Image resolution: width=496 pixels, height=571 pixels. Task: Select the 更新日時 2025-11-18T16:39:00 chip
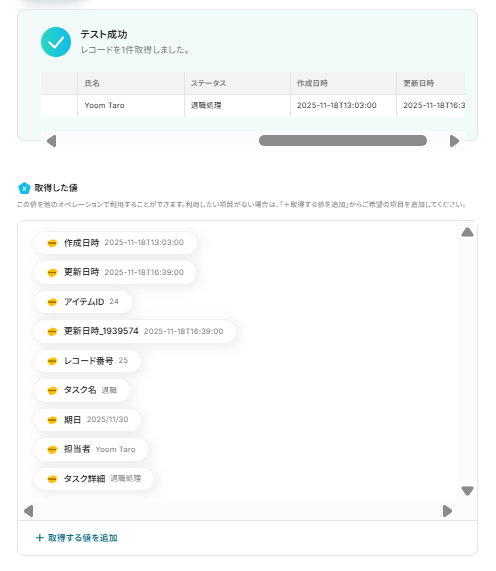[115, 272]
